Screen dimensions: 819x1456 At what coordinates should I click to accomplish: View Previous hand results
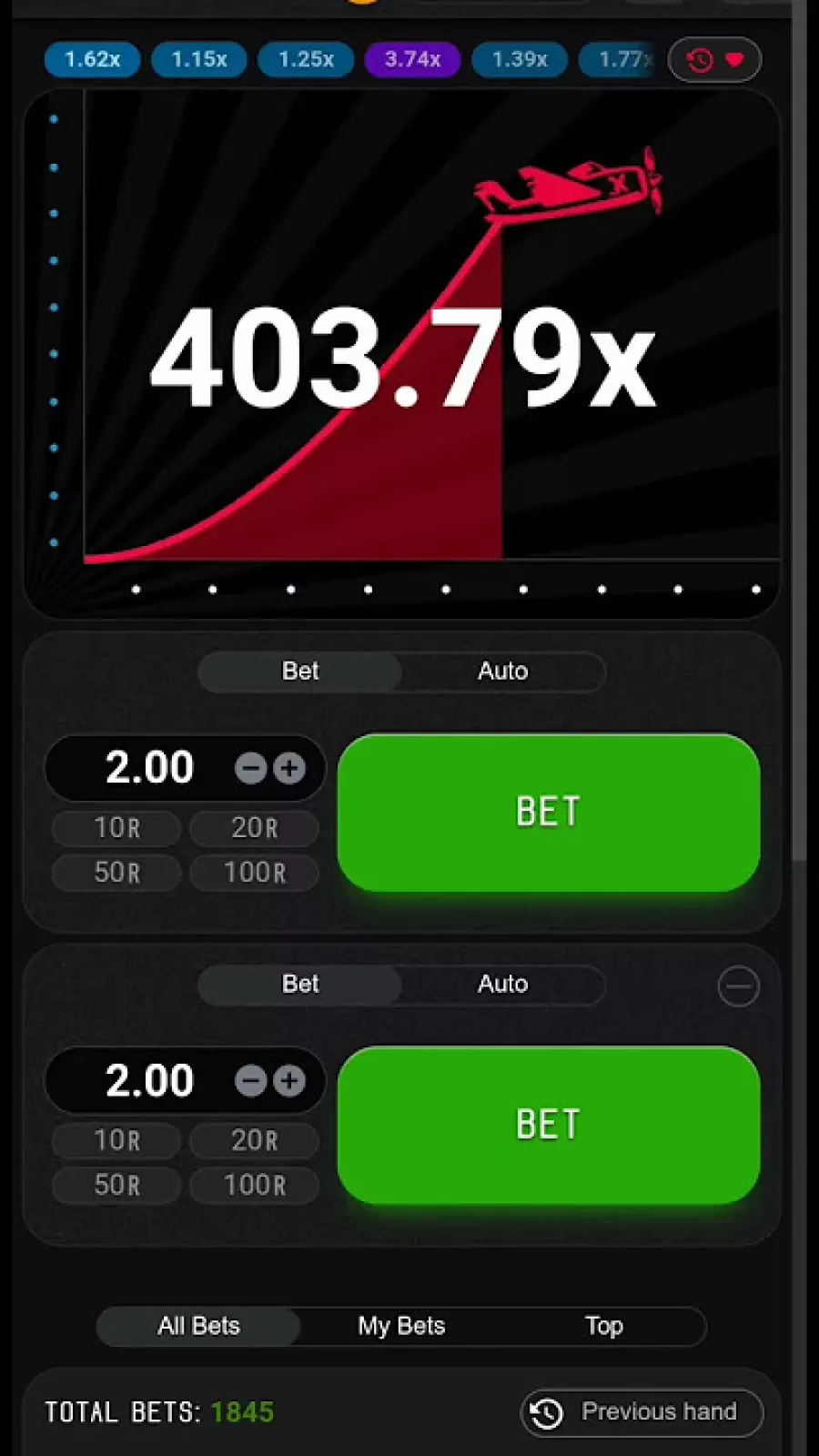tap(642, 1412)
